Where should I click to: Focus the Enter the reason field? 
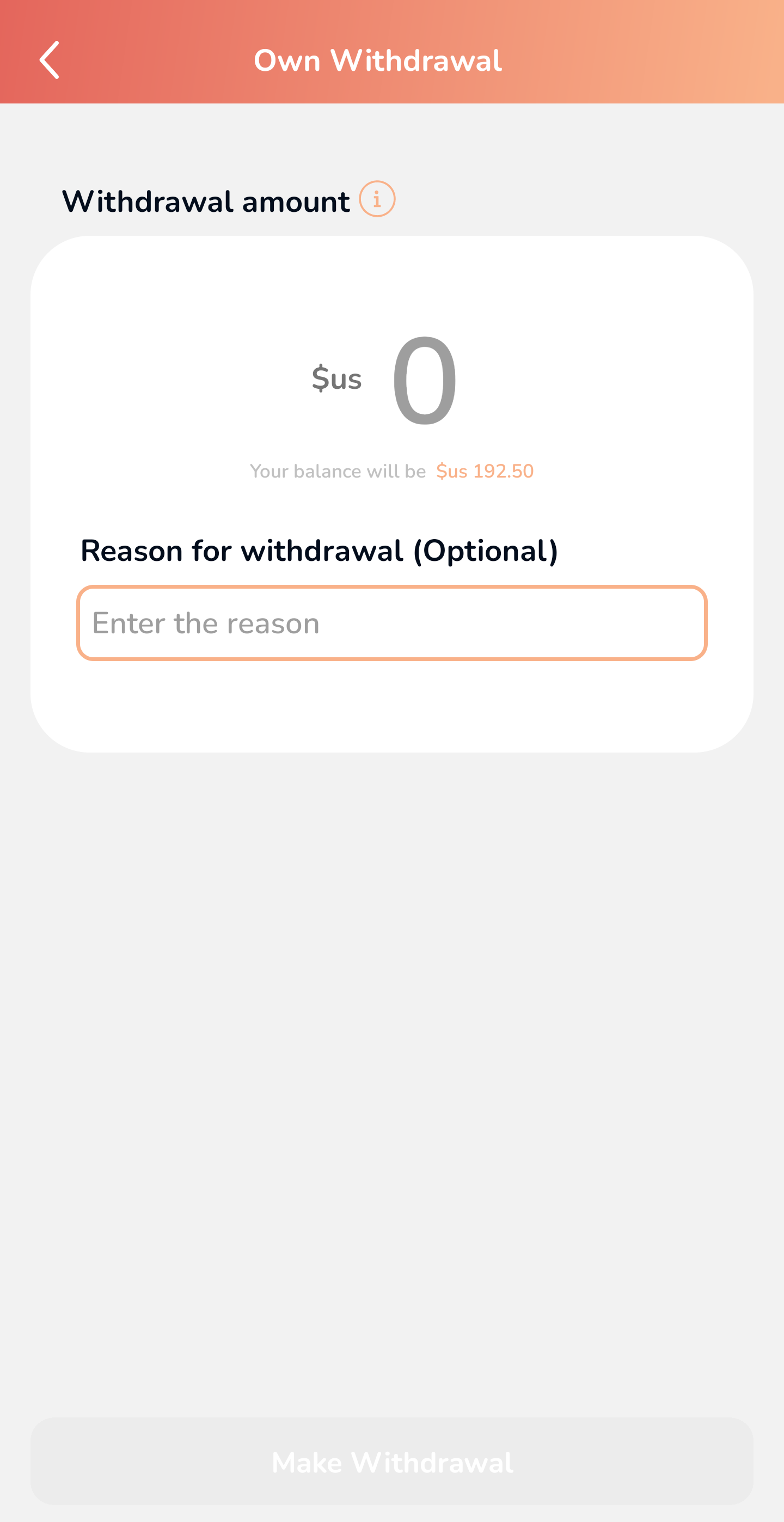click(x=391, y=623)
